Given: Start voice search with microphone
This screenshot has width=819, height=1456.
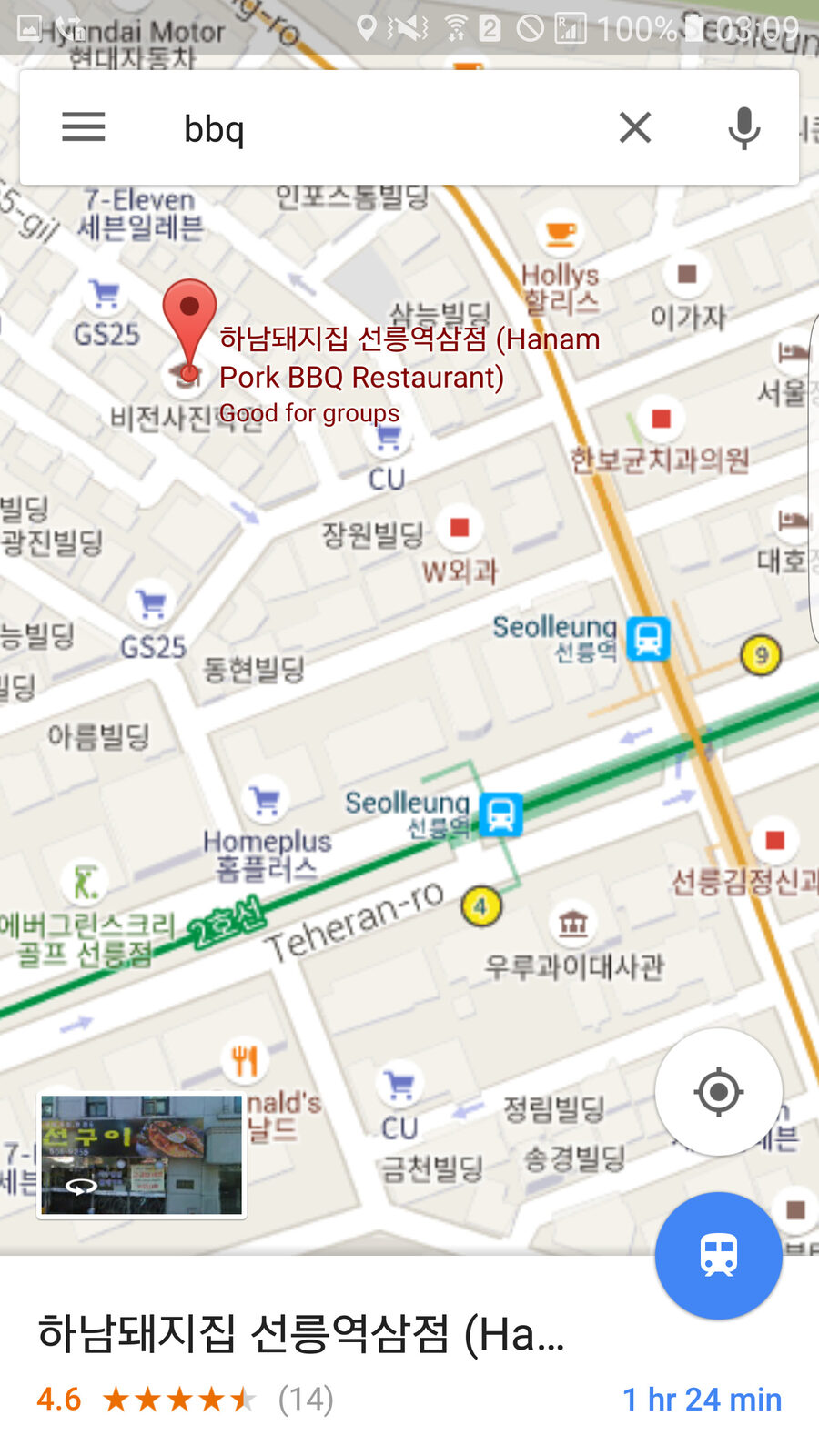Looking at the screenshot, I should click(x=744, y=127).
